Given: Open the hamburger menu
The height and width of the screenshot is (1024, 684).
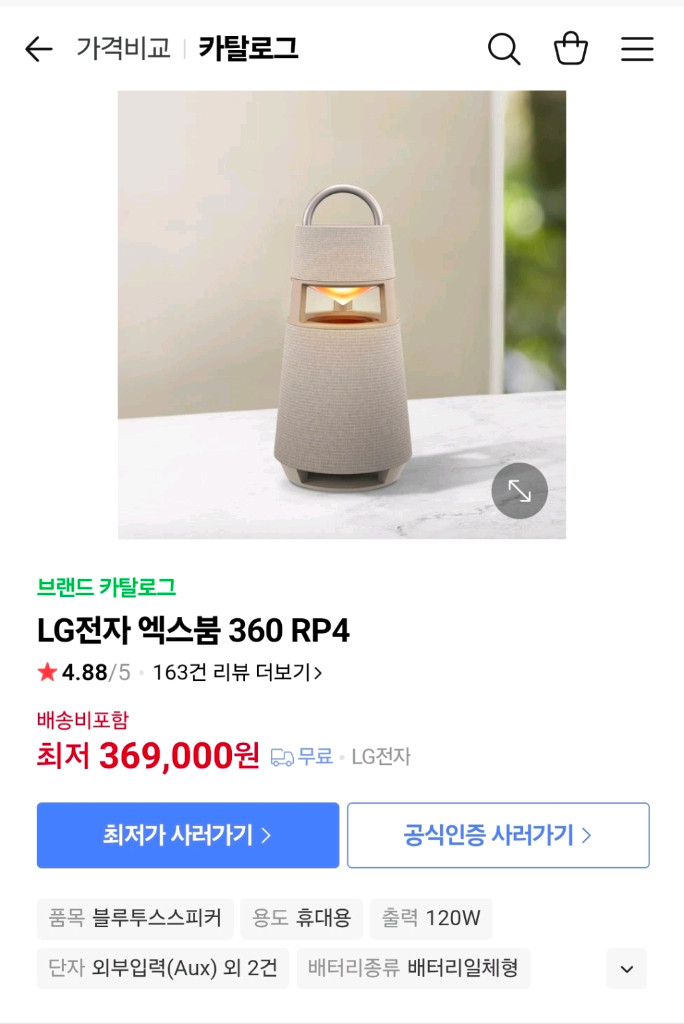Looking at the screenshot, I should pos(637,49).
